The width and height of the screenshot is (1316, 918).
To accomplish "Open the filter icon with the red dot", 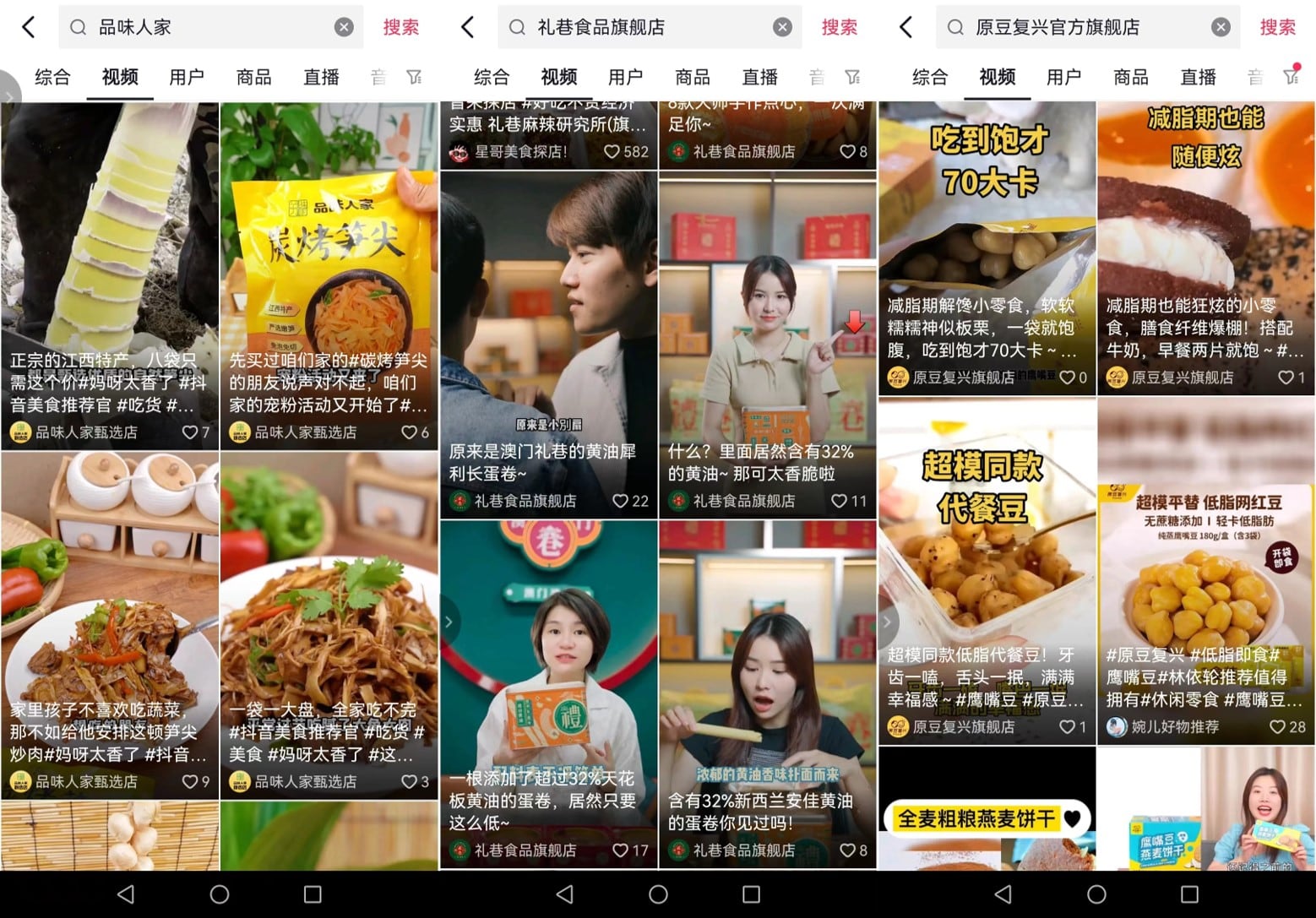I will pos(1291,76).
